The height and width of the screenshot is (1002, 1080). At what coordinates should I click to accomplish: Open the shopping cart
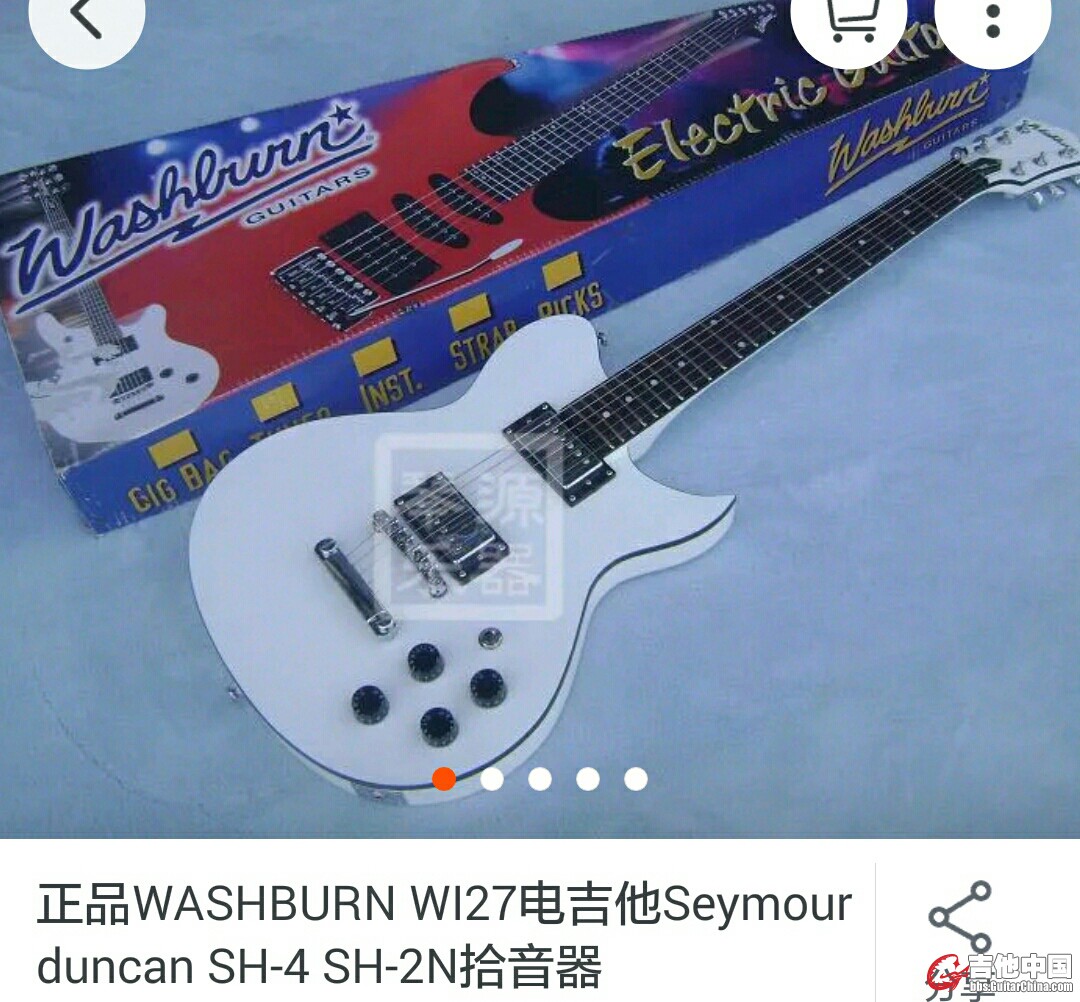[849, 20]
